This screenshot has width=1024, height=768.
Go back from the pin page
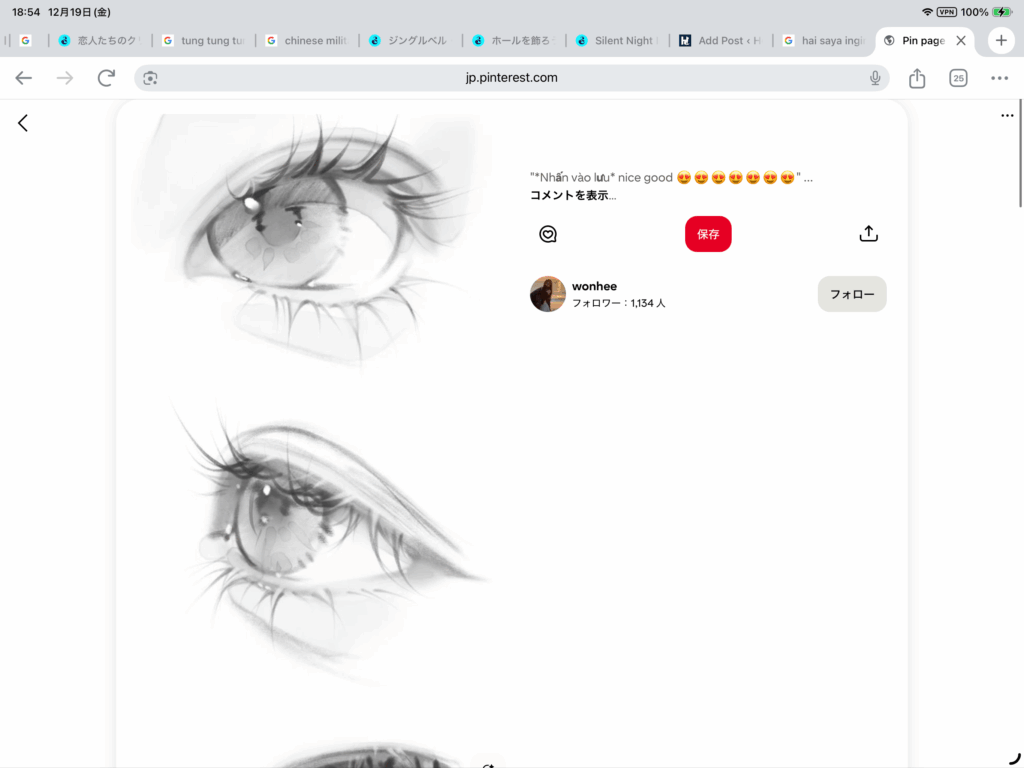[23, 123]
